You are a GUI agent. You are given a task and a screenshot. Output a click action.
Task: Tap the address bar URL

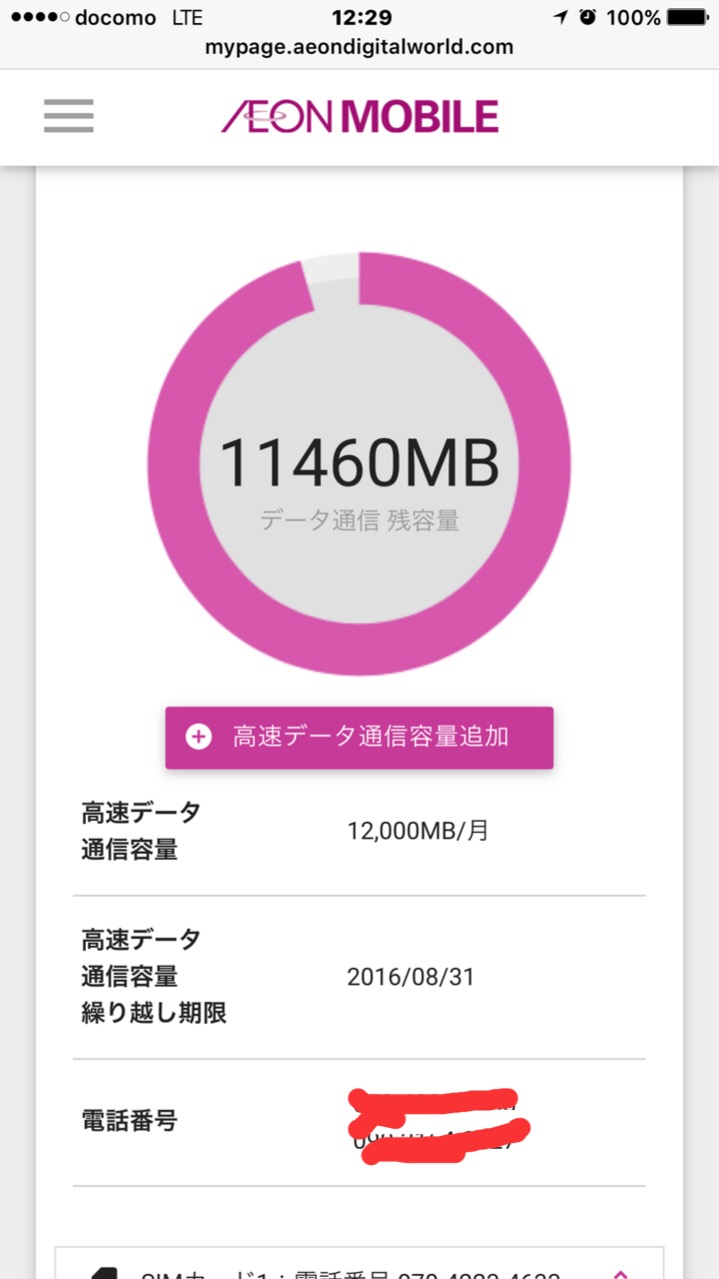tap(359, 47)
